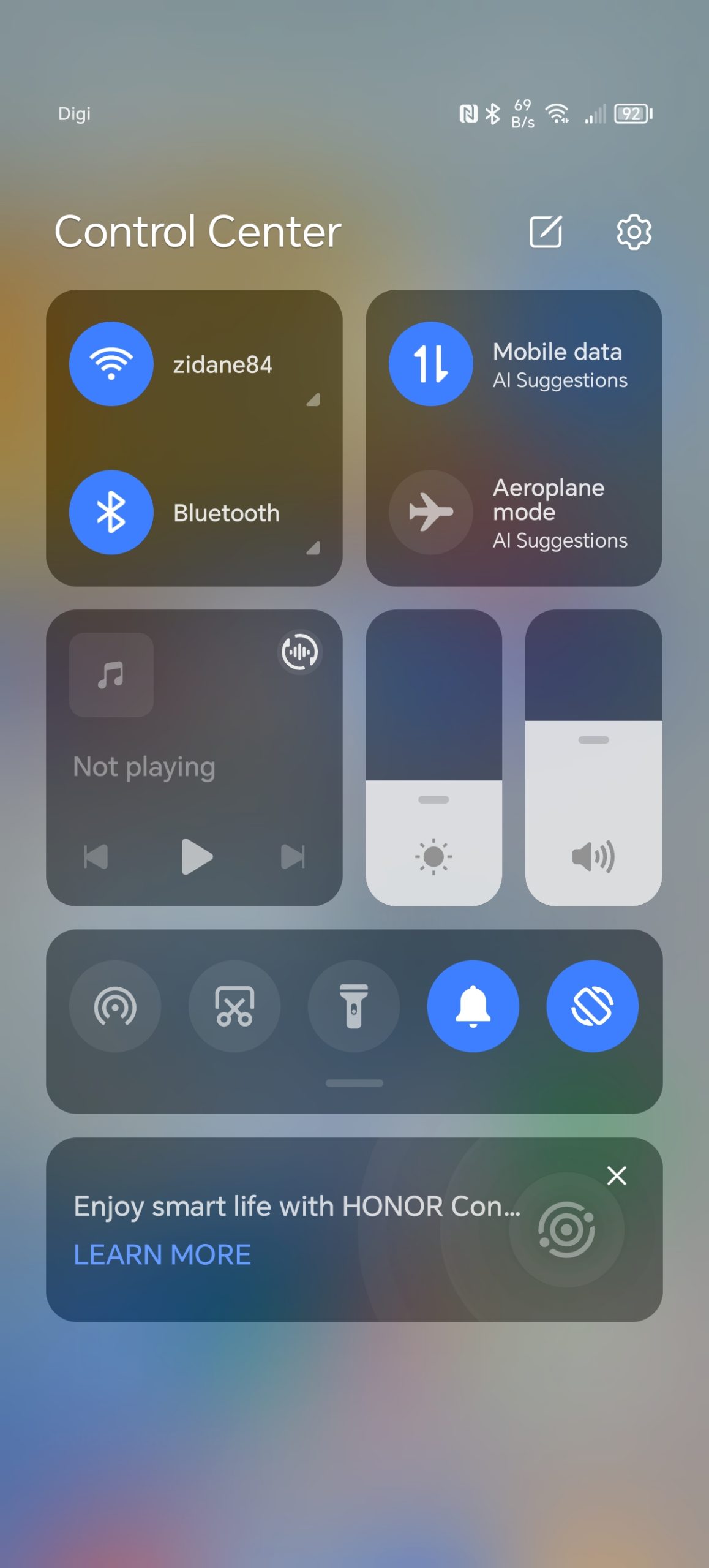
Task: Adjust the brightness slider
Action: [x=433, y=799]
